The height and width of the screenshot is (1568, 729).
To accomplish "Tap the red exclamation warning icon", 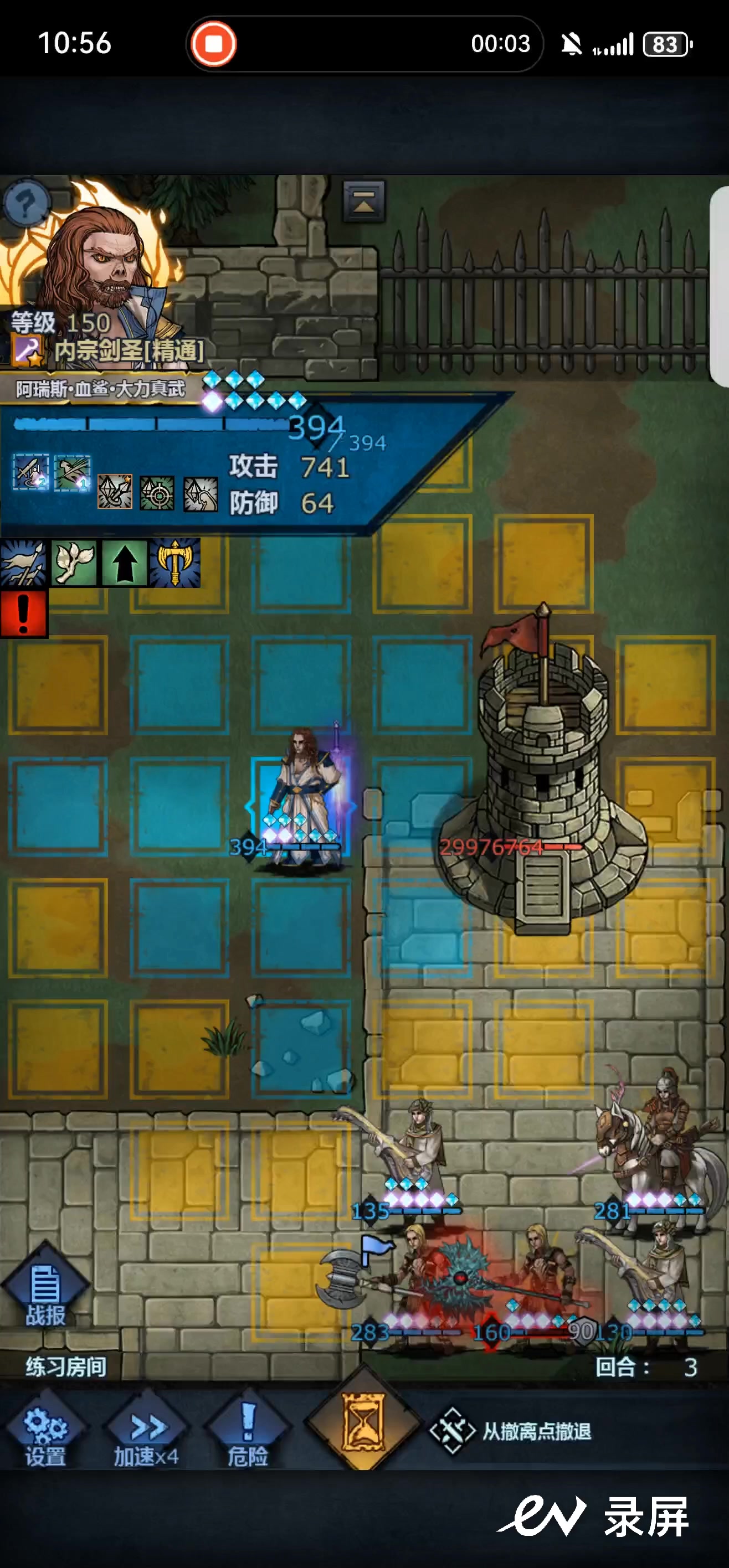I will pos(23,613).
